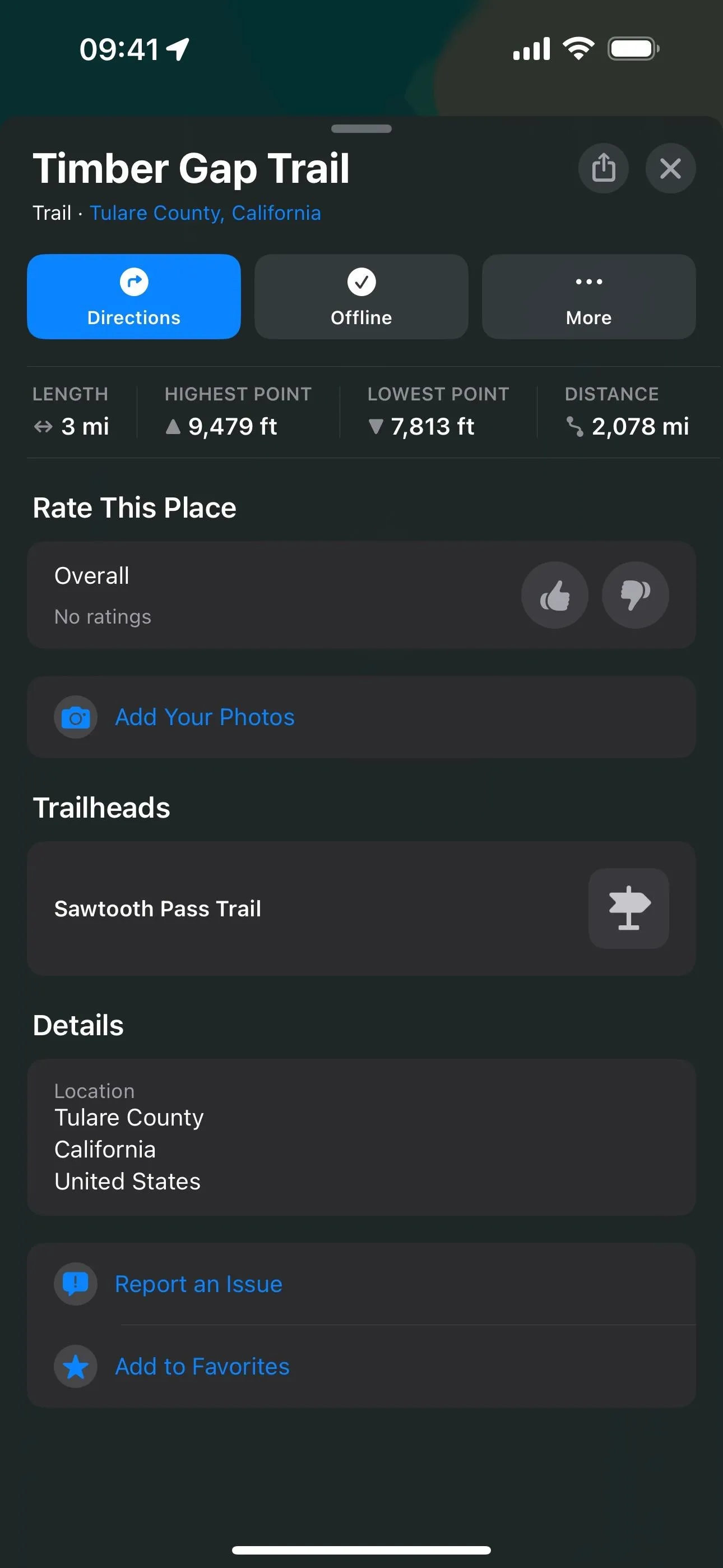The width and height of the screenshot is (723, 1568).
Task: Tap the Offline button
Action: 361,297
